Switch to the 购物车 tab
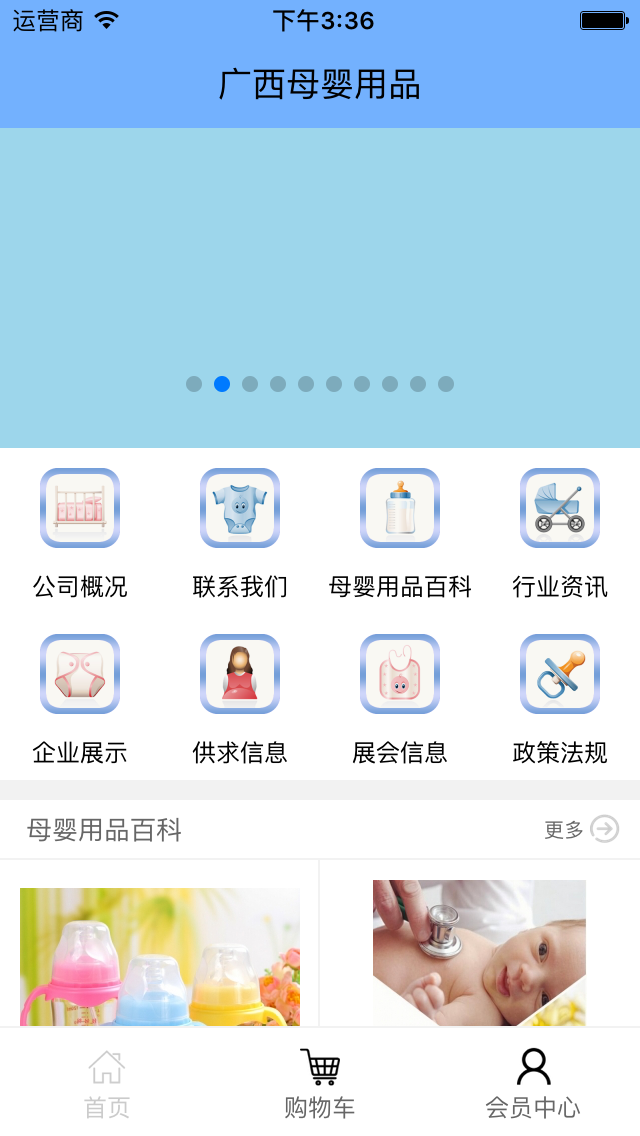Image resolution: width=640 pixels, height=1136 pixels. click(320, 1083)
